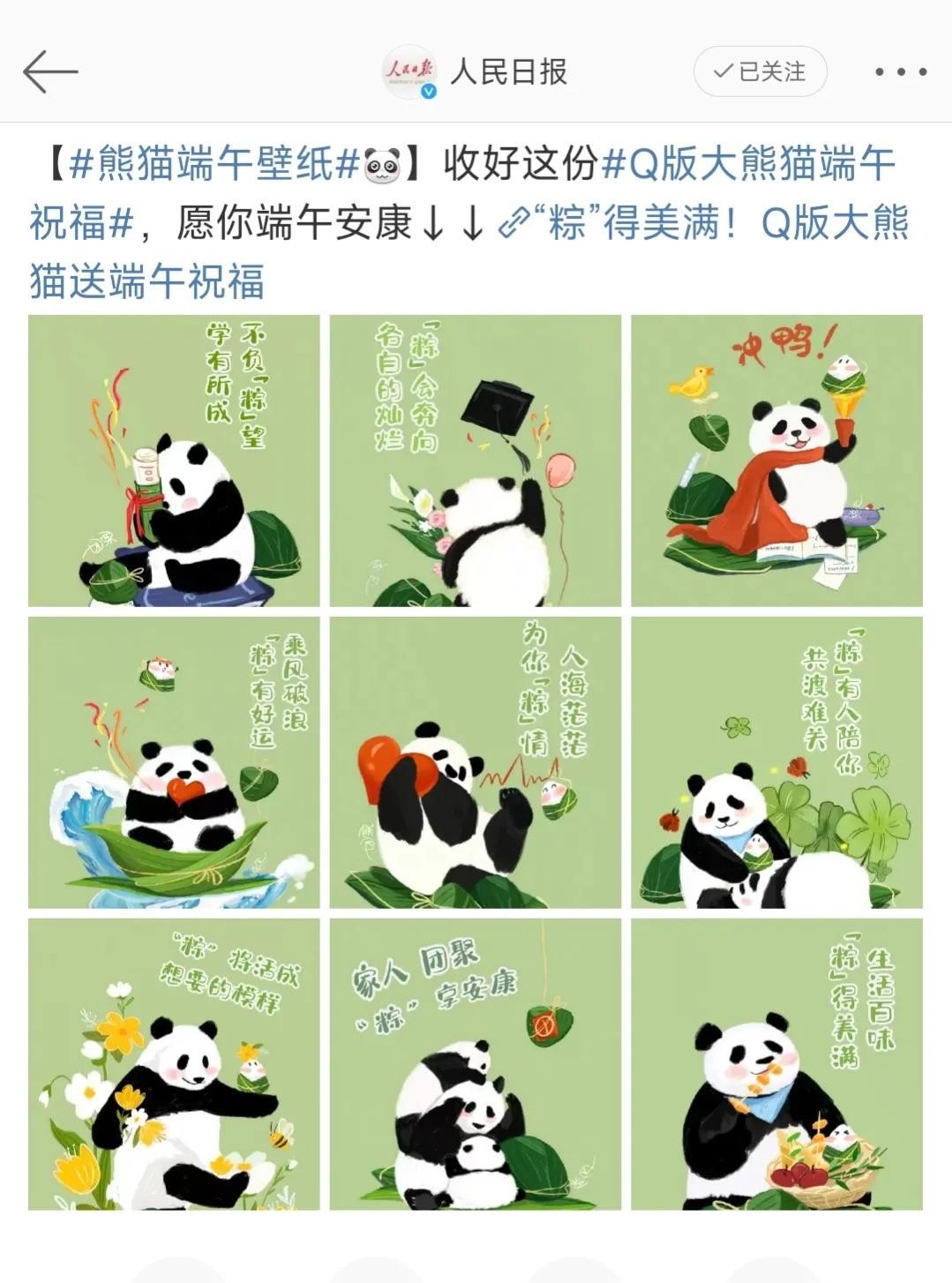952x1283 pixels.
Task: View the graduation cap panda image
Action: pyautogui.click(x=475, y=461)
